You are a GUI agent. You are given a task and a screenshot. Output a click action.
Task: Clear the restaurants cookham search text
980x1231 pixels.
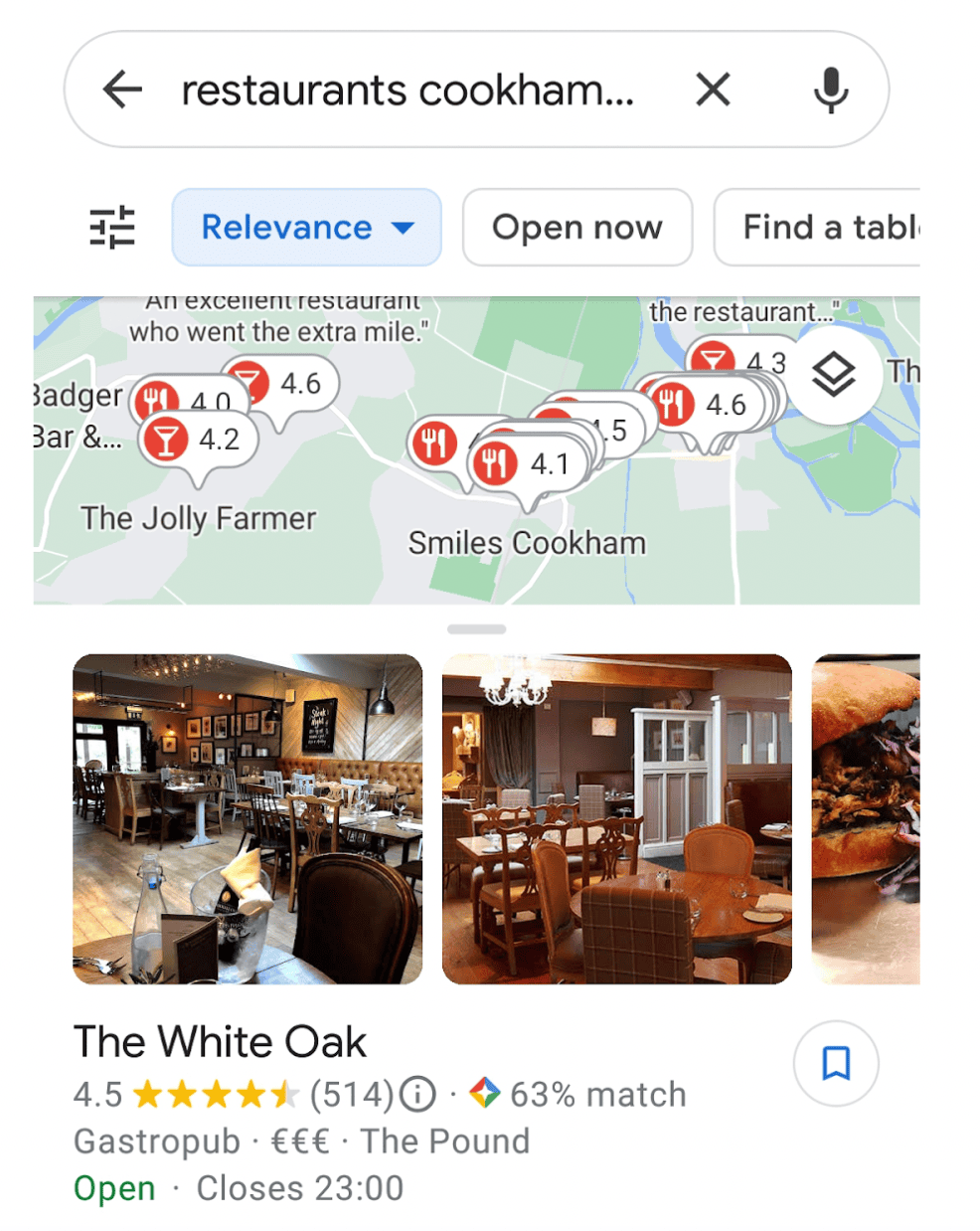[x=713, y=89]
